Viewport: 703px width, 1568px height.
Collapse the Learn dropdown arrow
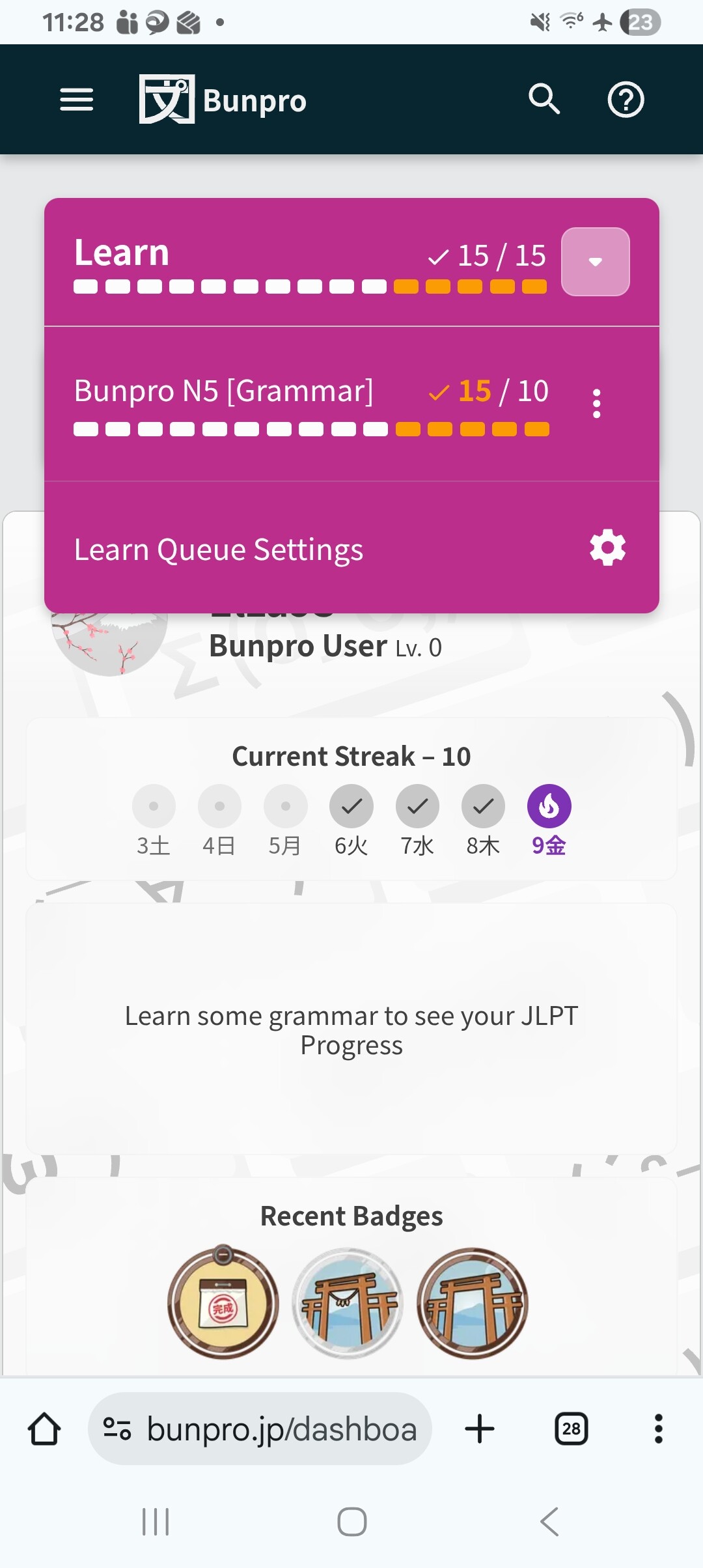coord(595,262)
